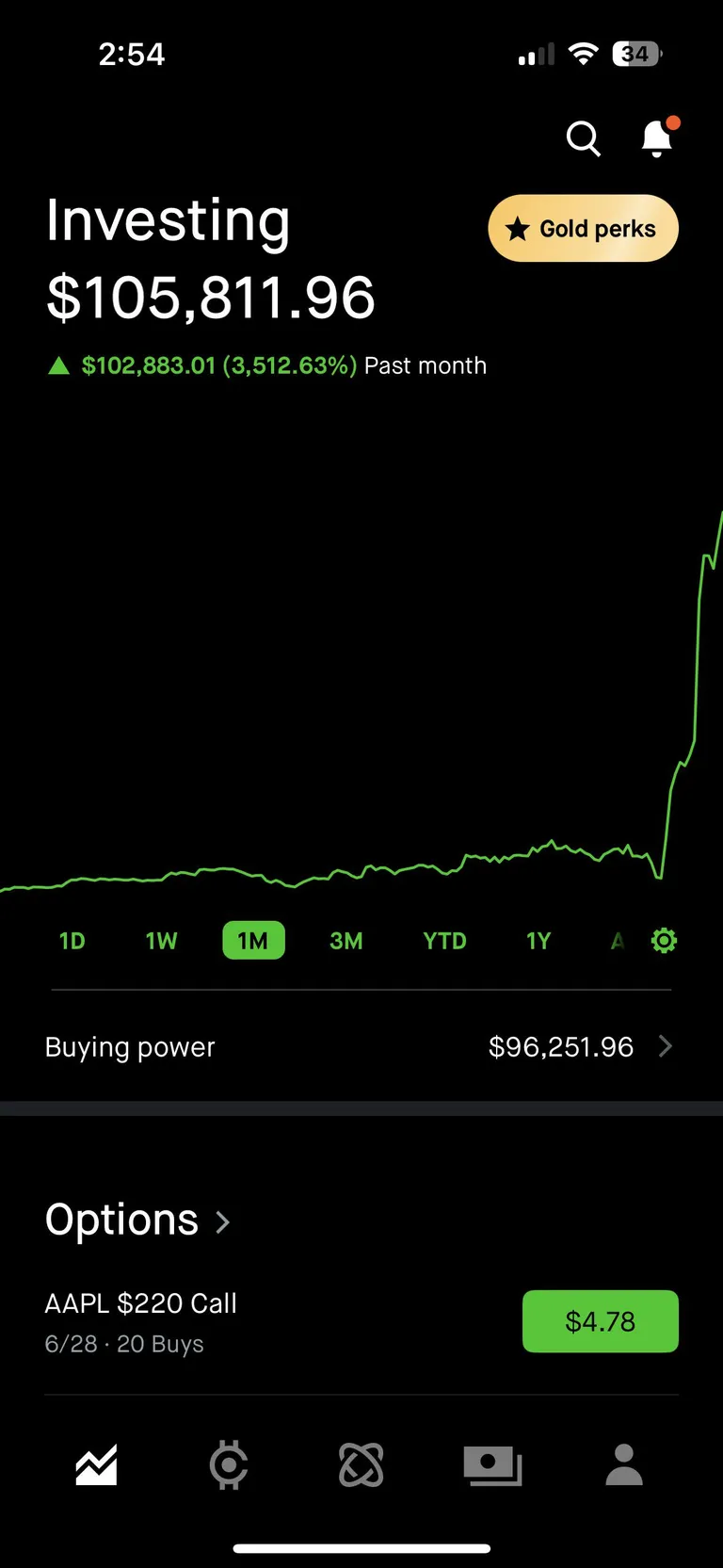
Task: Show the 3M chart range
Action: (346, 941)
